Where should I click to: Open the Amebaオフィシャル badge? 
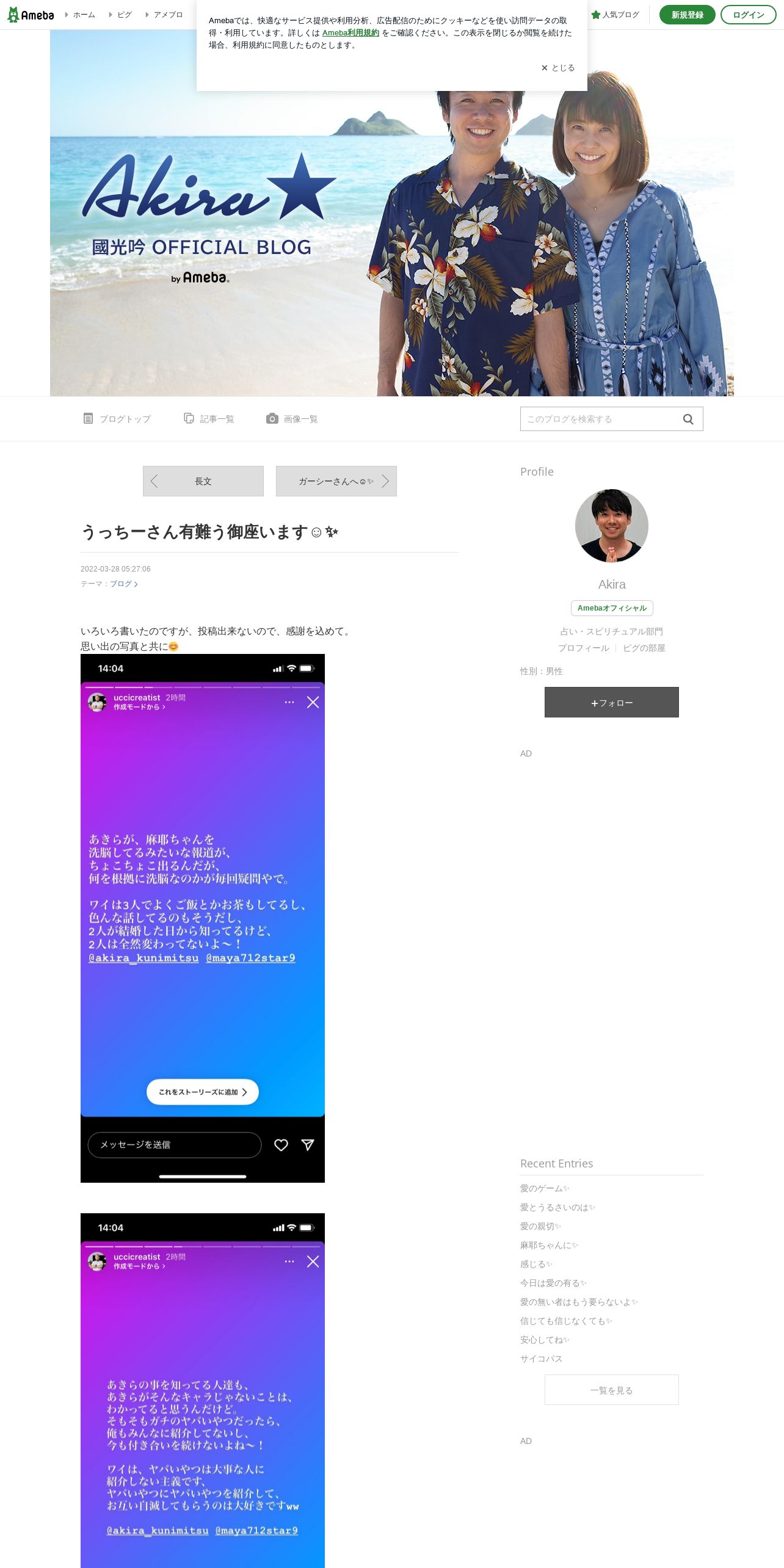click(612, 608)
